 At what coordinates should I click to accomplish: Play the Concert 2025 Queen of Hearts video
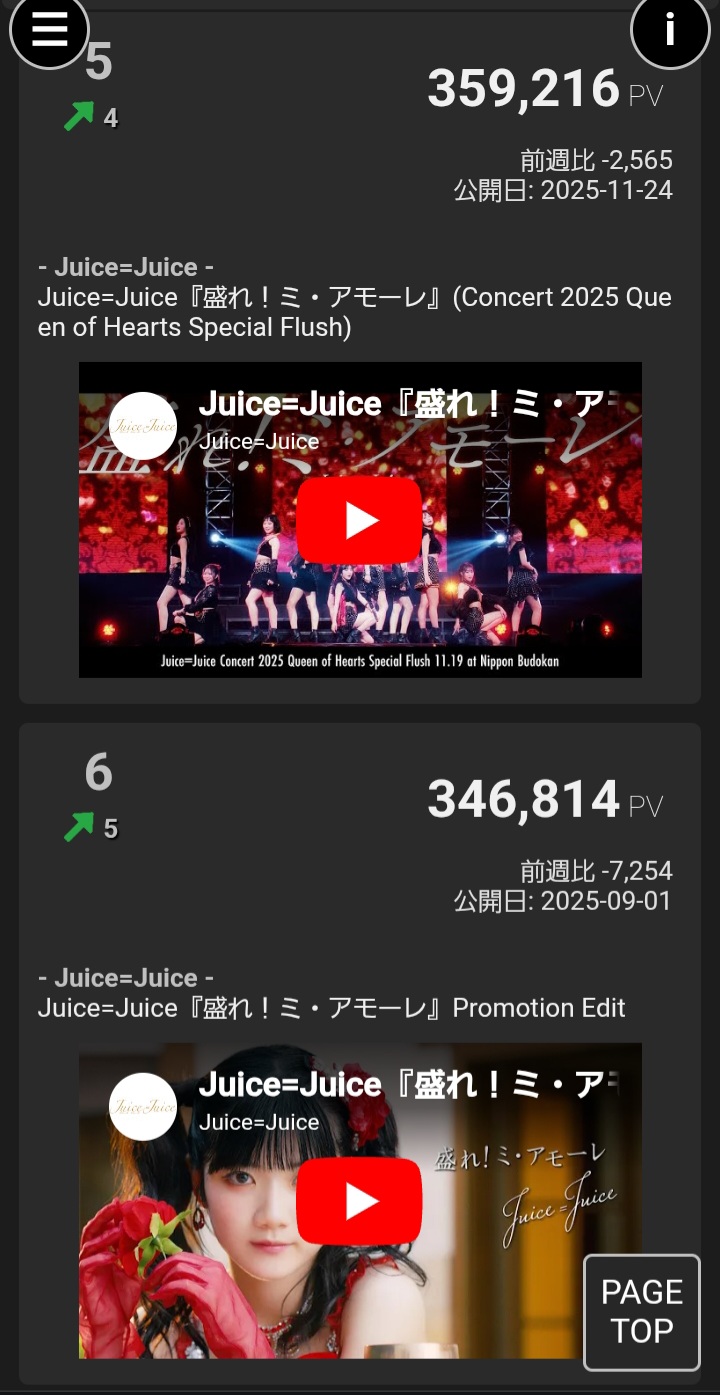pos(359,520)
